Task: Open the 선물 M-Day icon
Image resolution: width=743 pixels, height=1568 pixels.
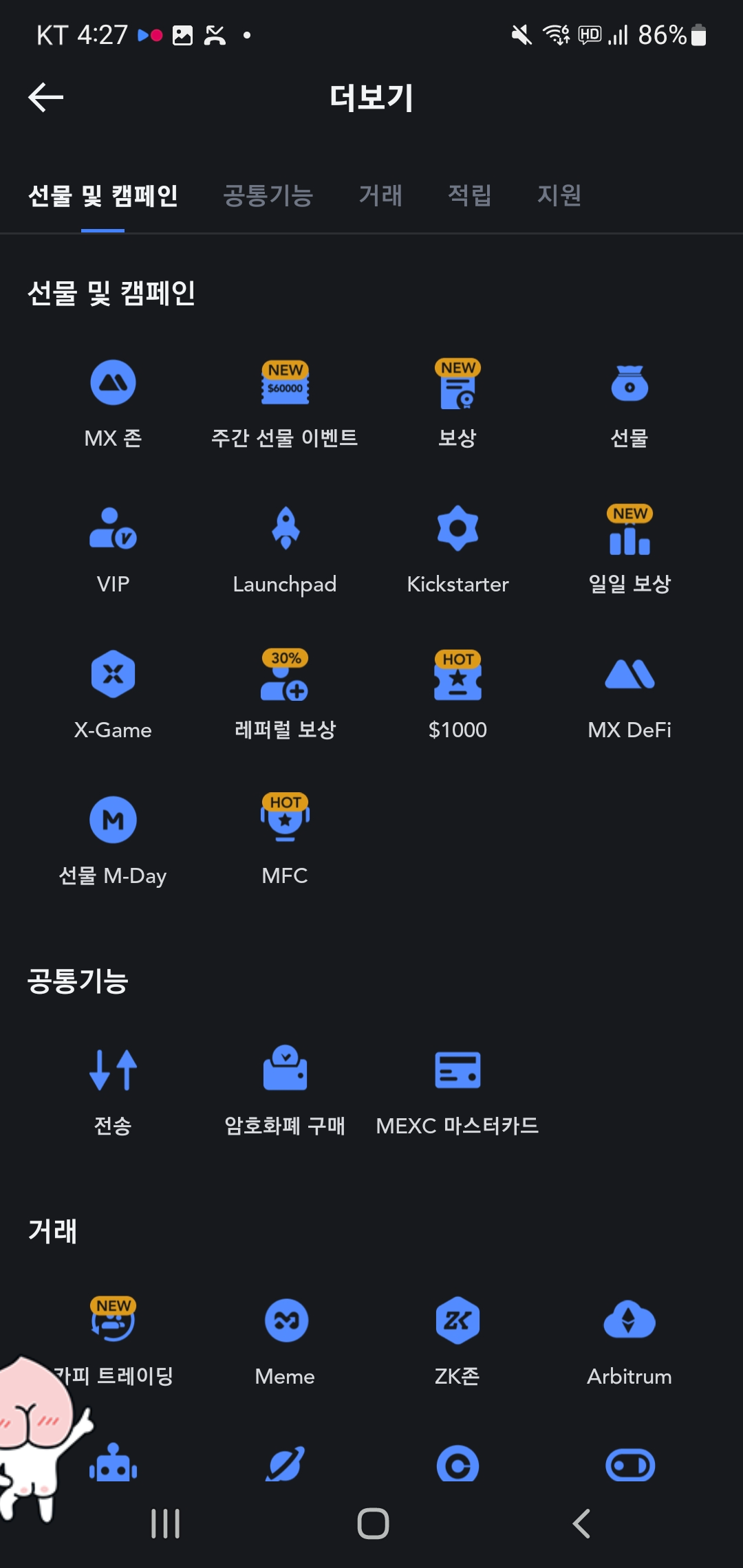Action: (113, 820)
